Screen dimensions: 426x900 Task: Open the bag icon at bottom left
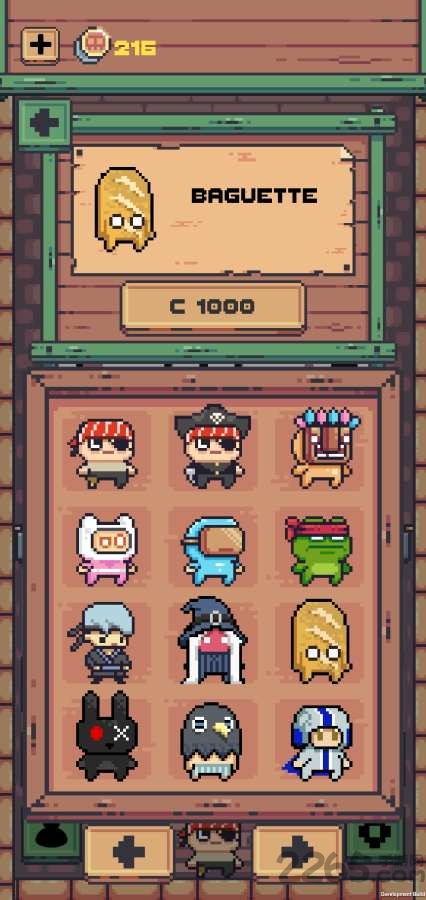click(x=51, y=838)
